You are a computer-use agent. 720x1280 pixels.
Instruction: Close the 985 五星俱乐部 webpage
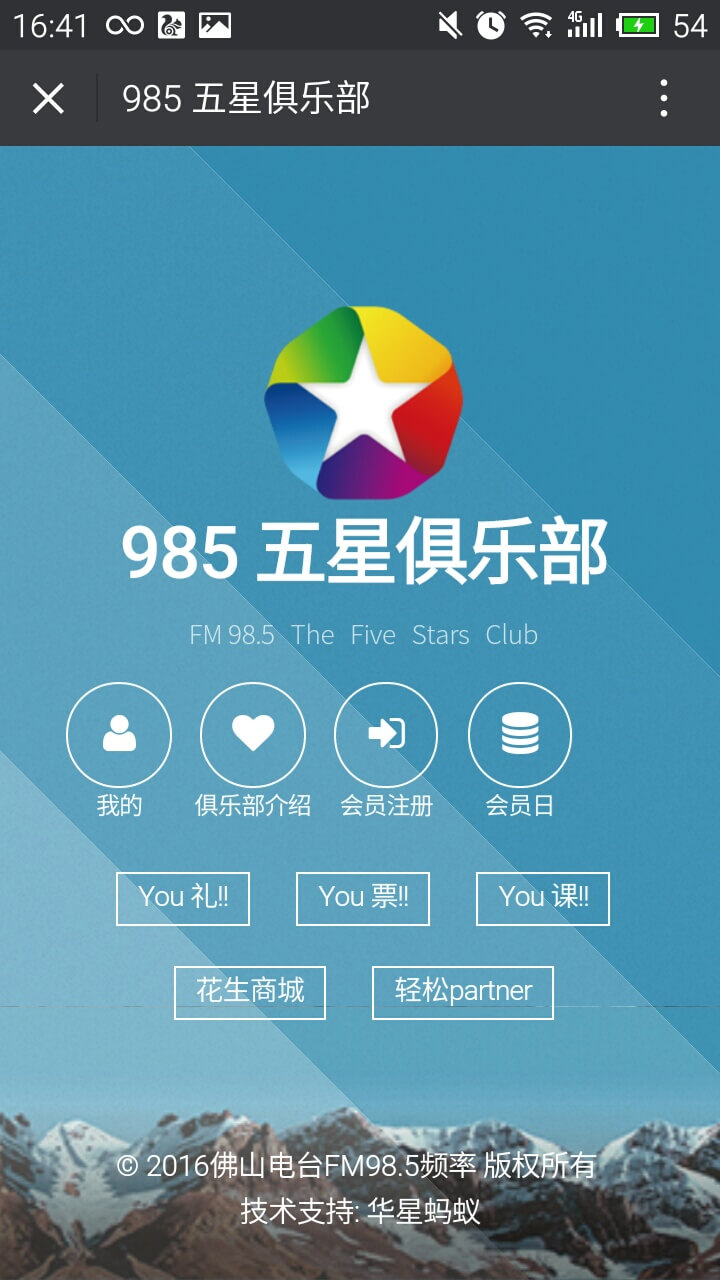(48, 99)
